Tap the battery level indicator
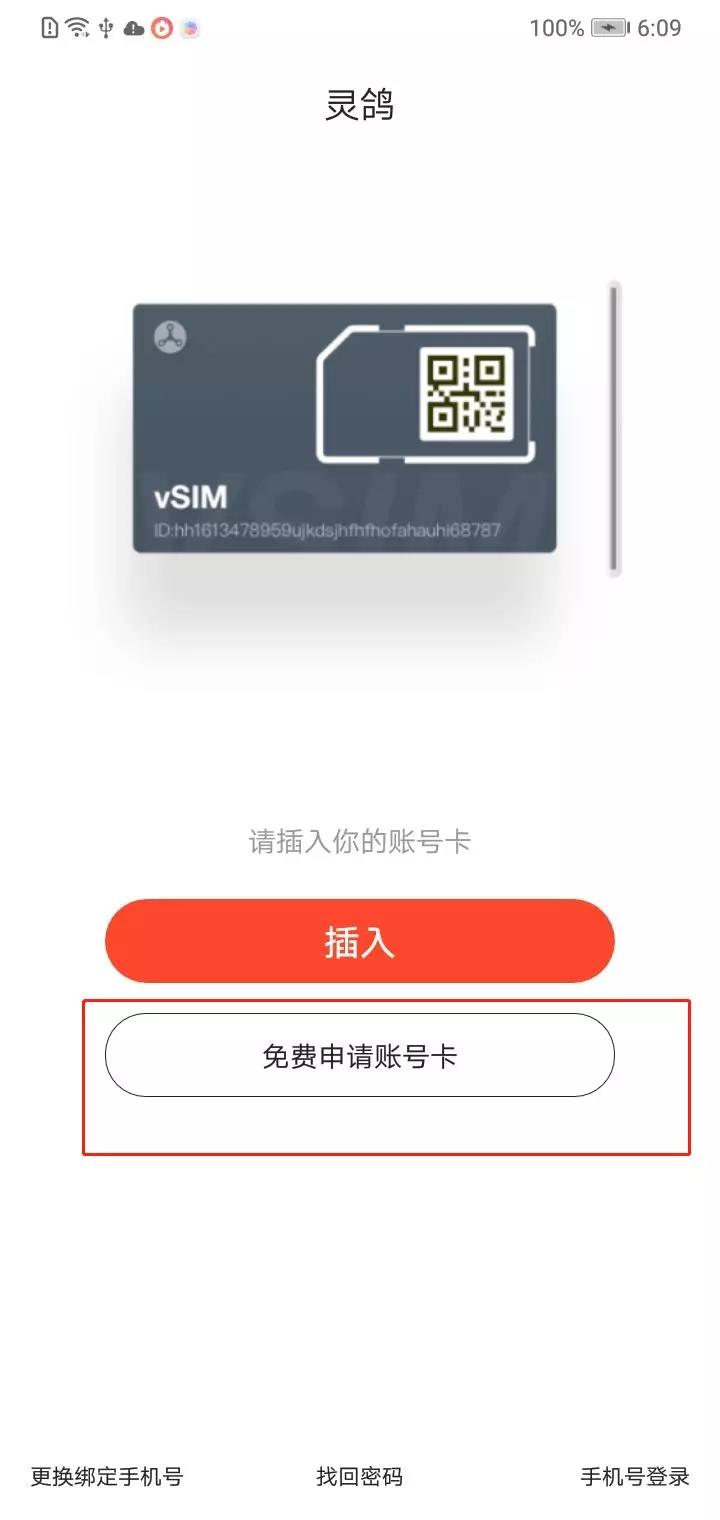 pyautogui.click(x=611, y=28)
